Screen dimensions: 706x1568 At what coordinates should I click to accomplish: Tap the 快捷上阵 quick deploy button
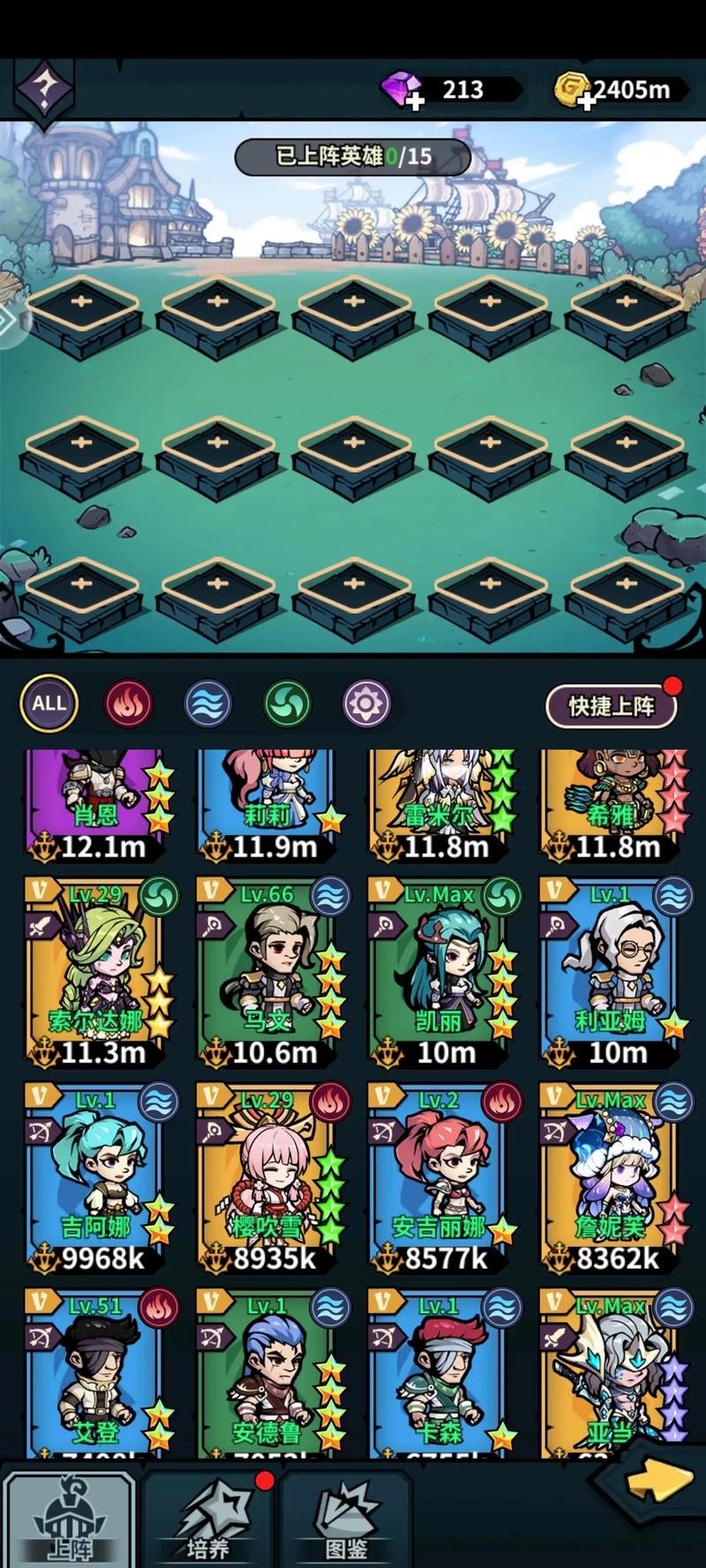pos(612,706)
